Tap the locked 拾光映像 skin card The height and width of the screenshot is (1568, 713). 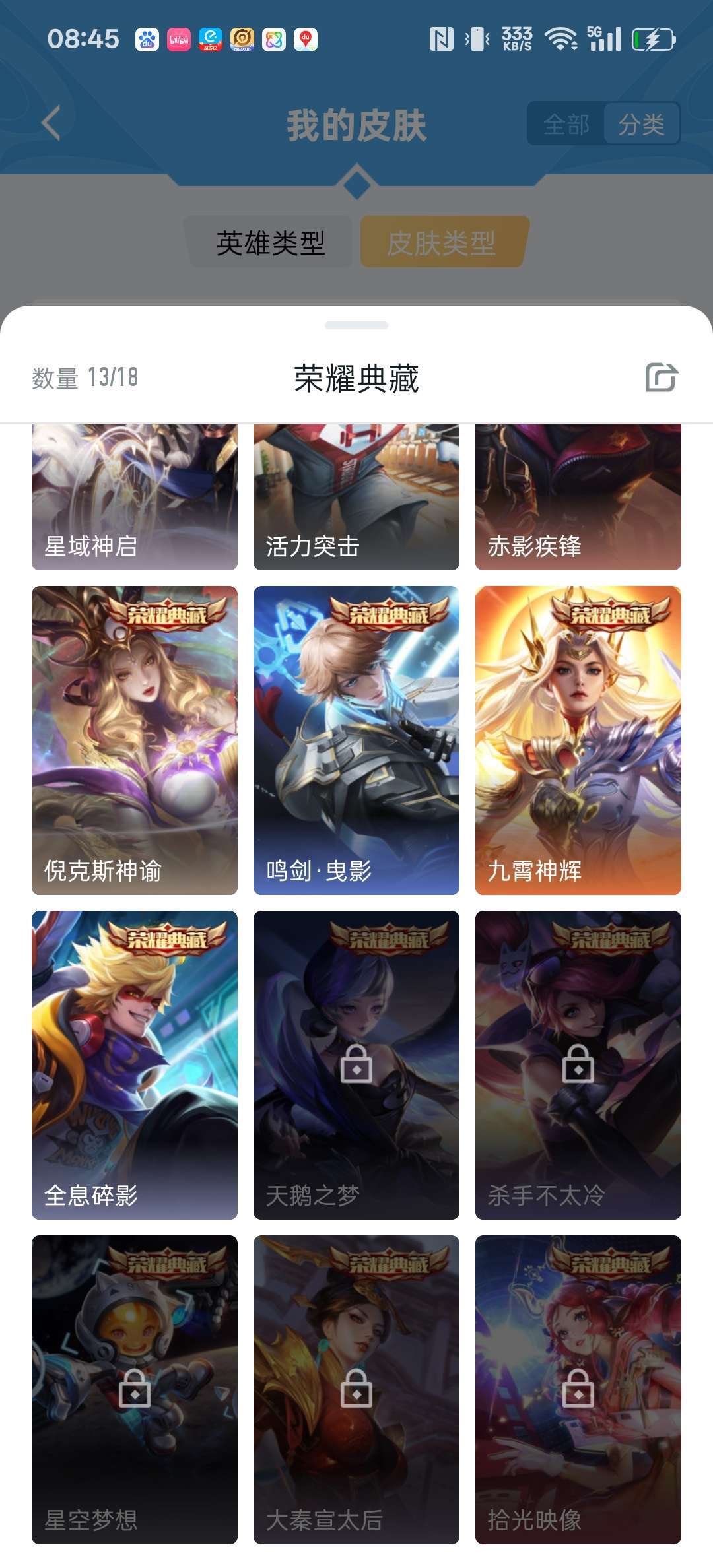[x=578, y=1390]
